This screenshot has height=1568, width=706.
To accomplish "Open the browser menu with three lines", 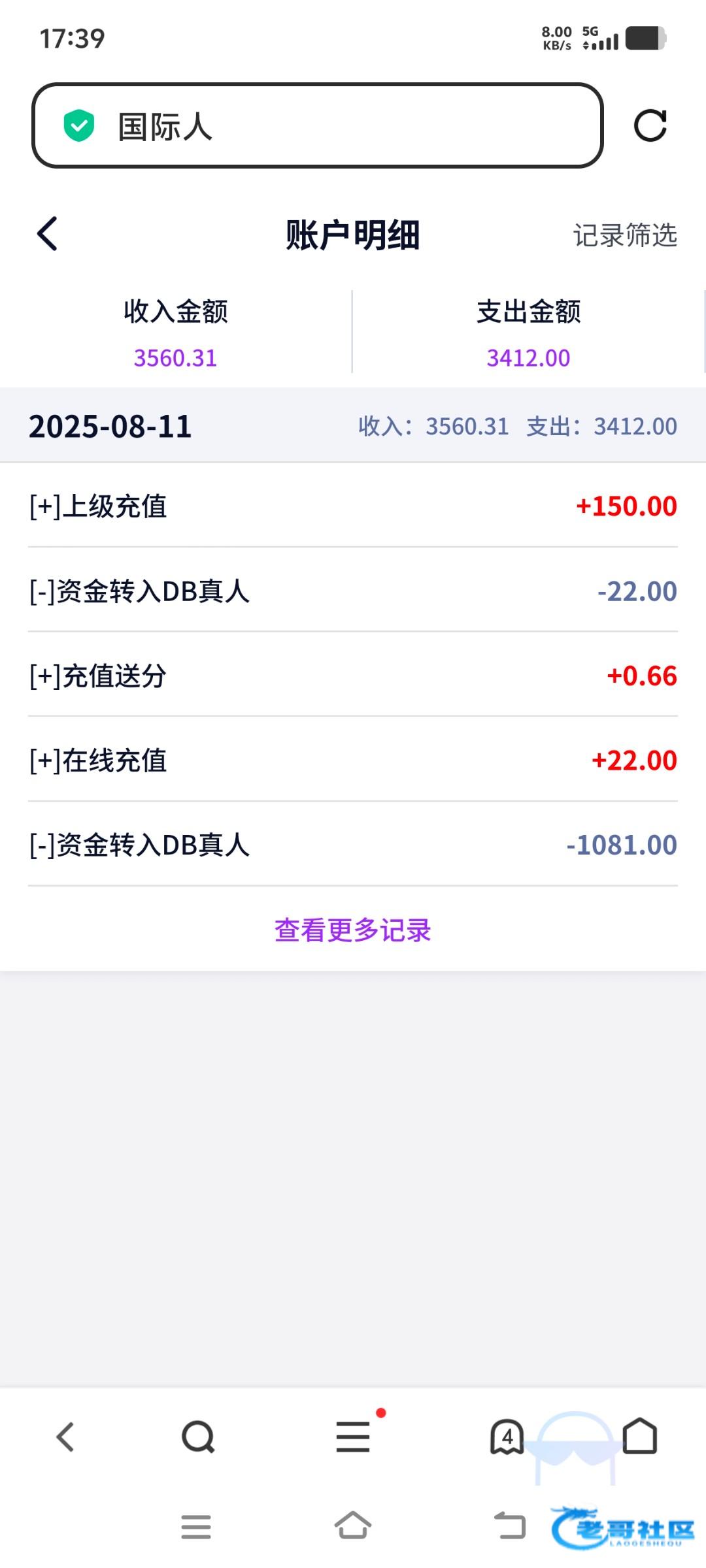I will 353,1437.
